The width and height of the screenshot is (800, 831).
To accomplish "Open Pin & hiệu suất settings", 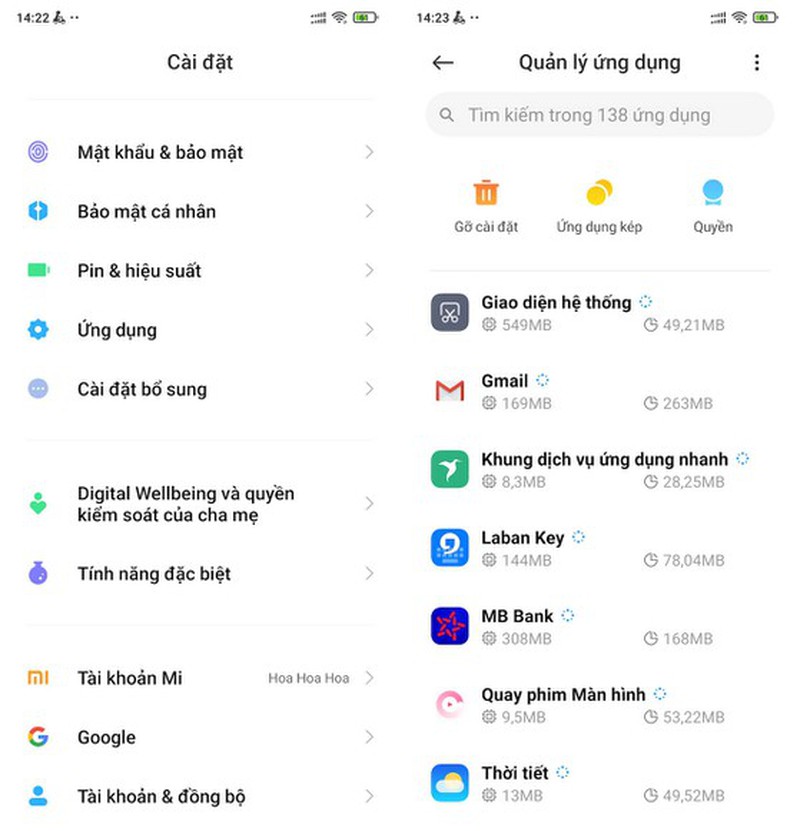I will 200,271.
